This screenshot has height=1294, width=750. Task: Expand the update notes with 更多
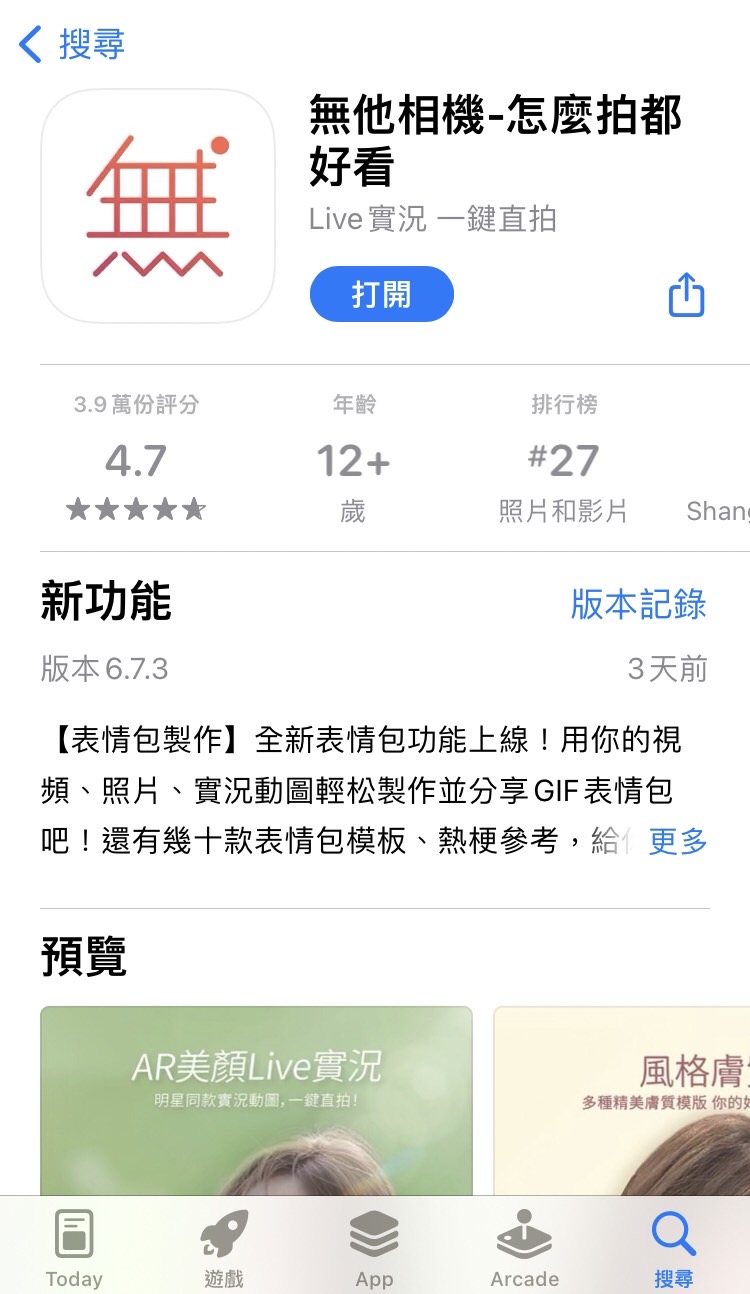point(677,843)
